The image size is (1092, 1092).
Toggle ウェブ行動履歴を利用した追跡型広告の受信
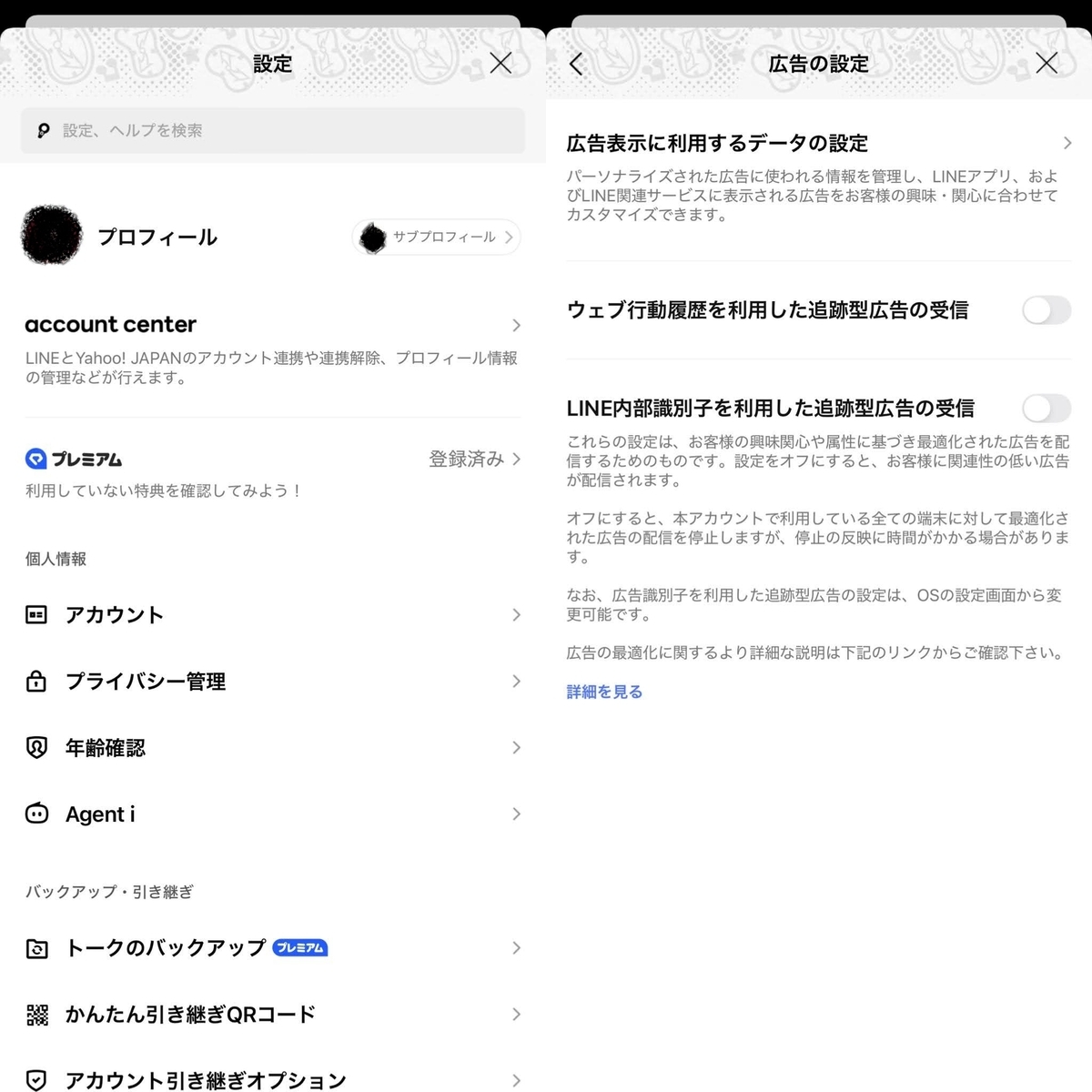(x=1046, y=310)
